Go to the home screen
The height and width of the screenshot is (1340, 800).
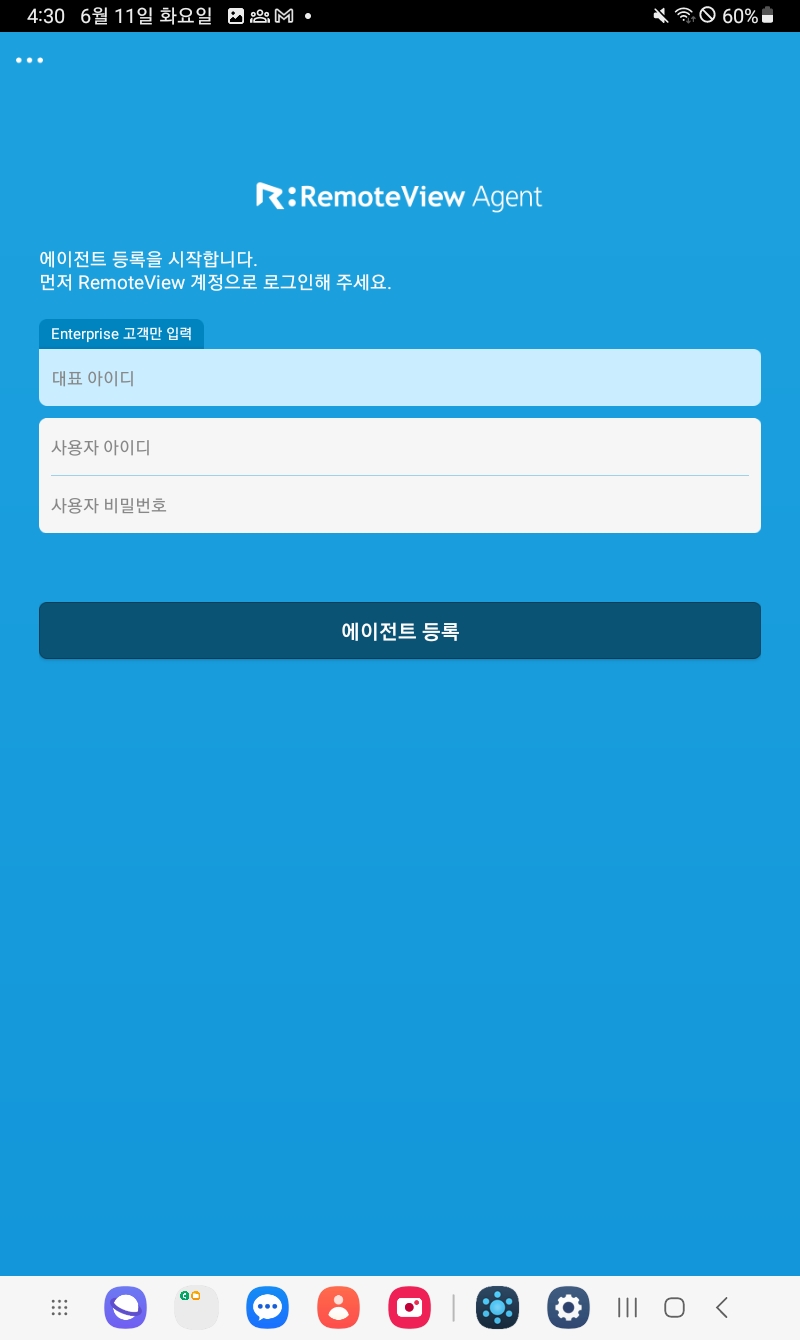(674, 1307)
